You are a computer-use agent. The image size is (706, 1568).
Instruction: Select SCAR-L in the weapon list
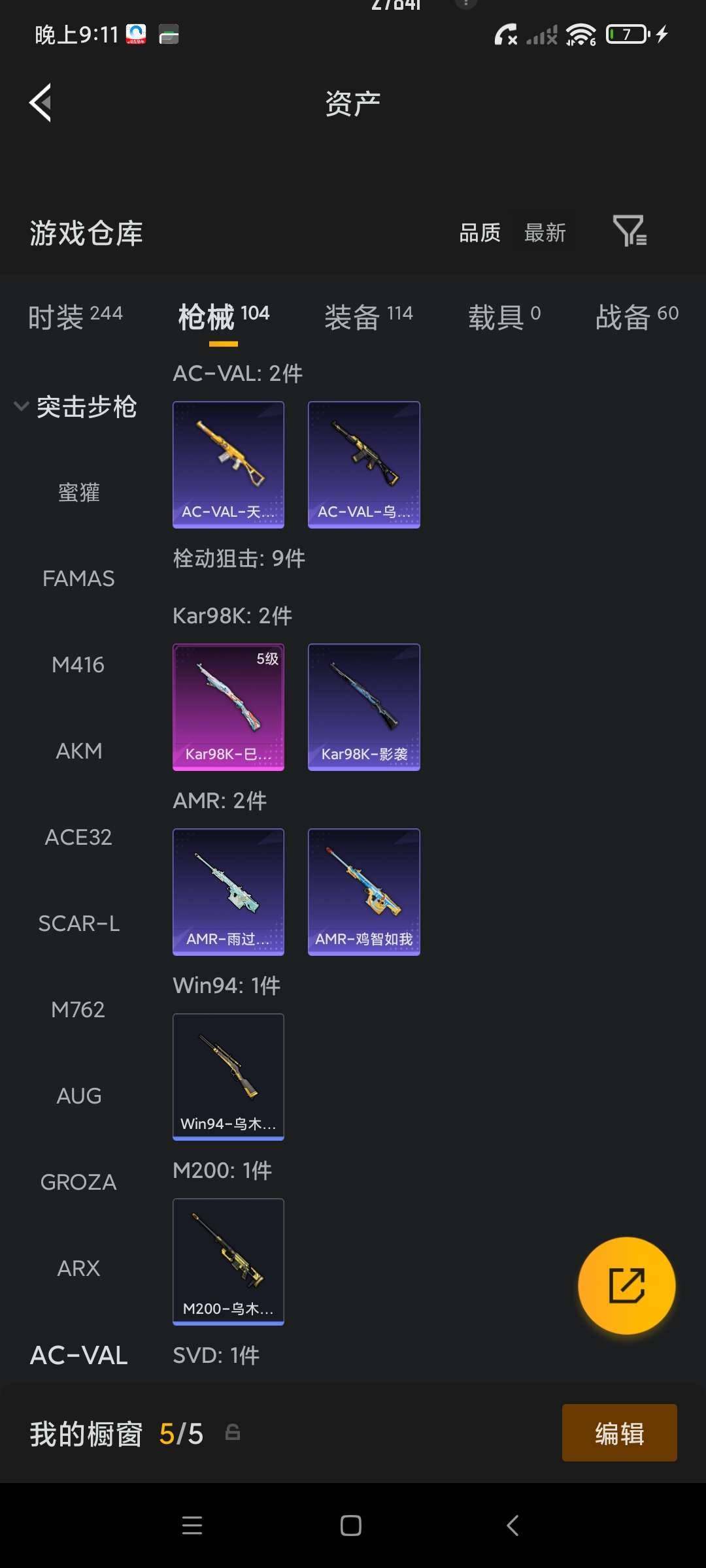pos(78,923)
